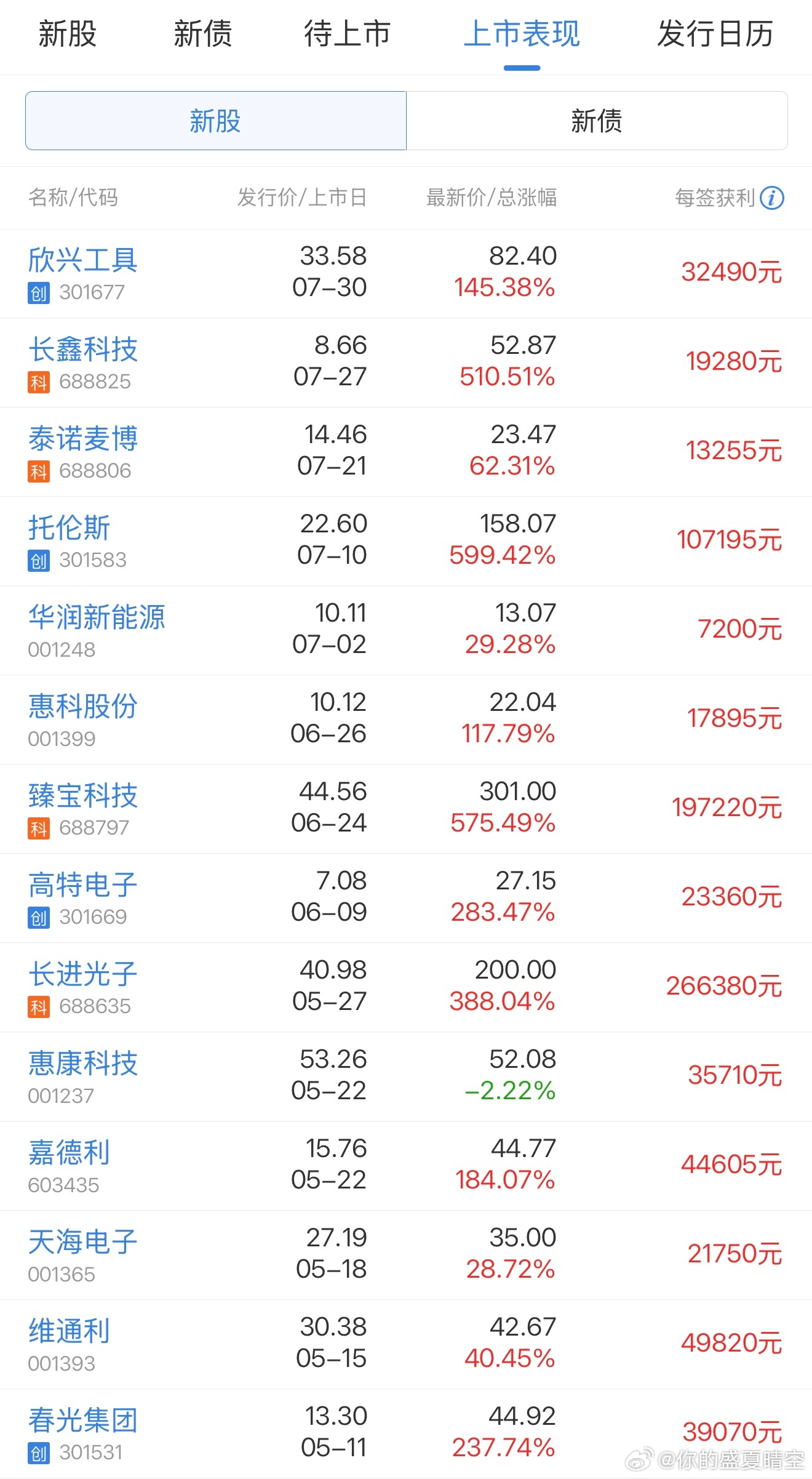Open stock 欣兴工具 301677
The image size is (812, 1479).
click(x=406, y=274)
